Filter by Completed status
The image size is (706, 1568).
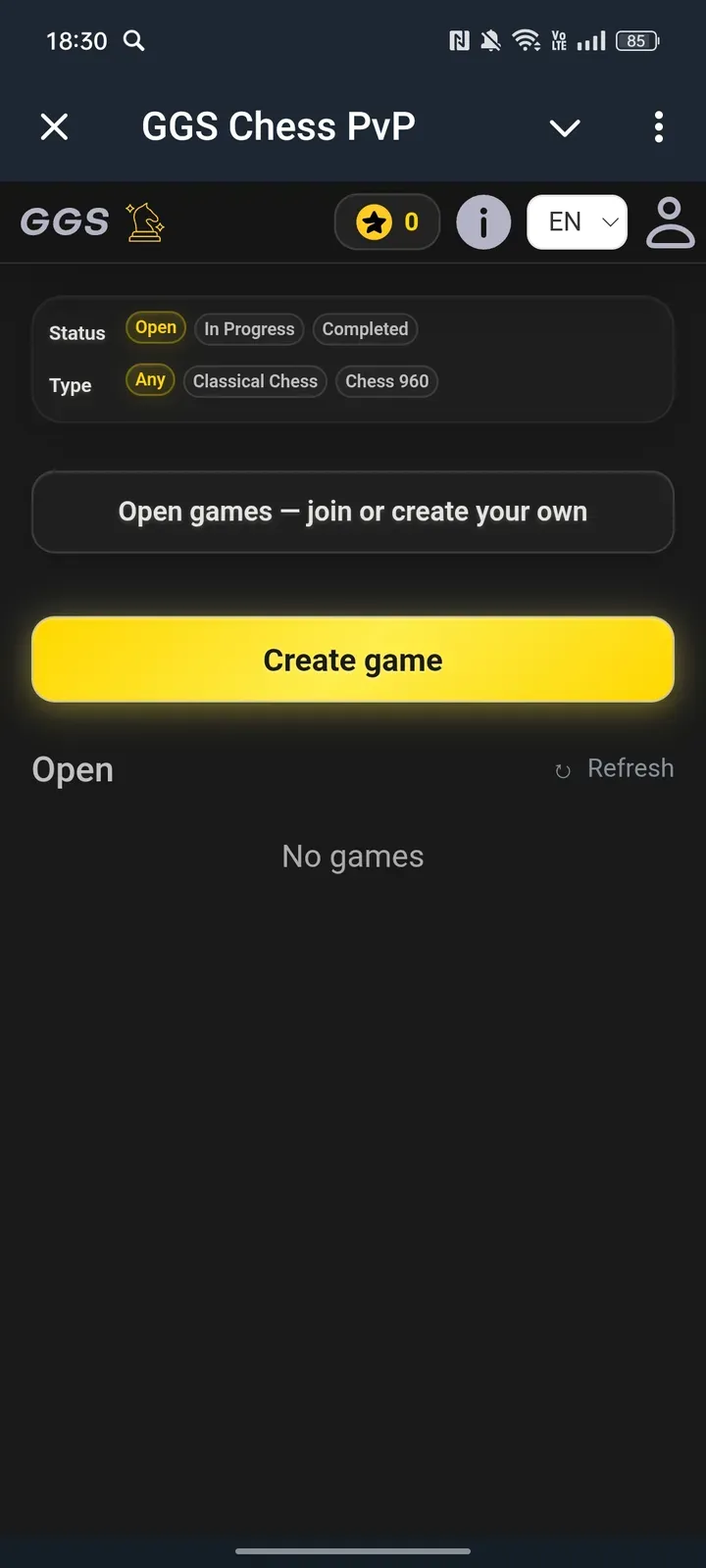click(365, 329)
